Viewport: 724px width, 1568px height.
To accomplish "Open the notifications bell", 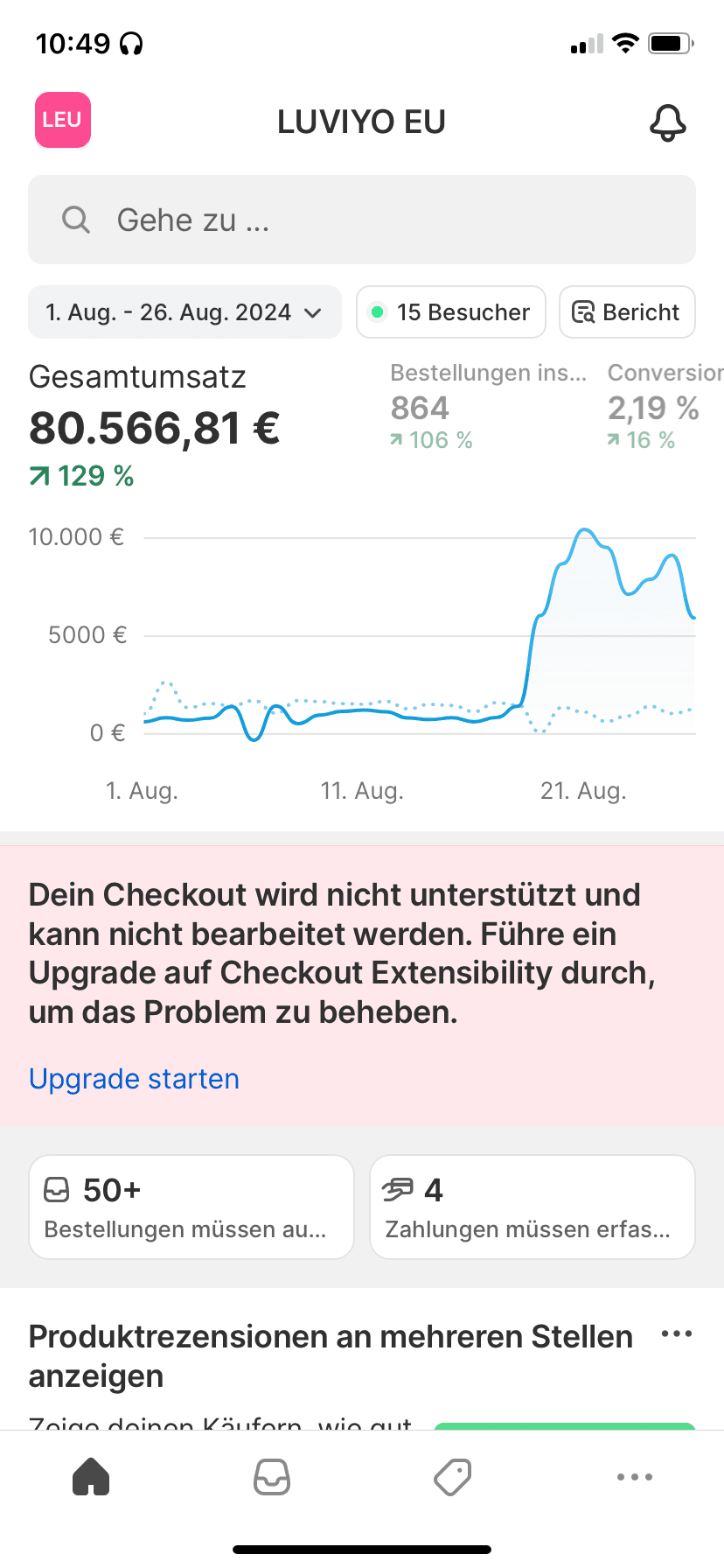I will [x=667, y=122].
